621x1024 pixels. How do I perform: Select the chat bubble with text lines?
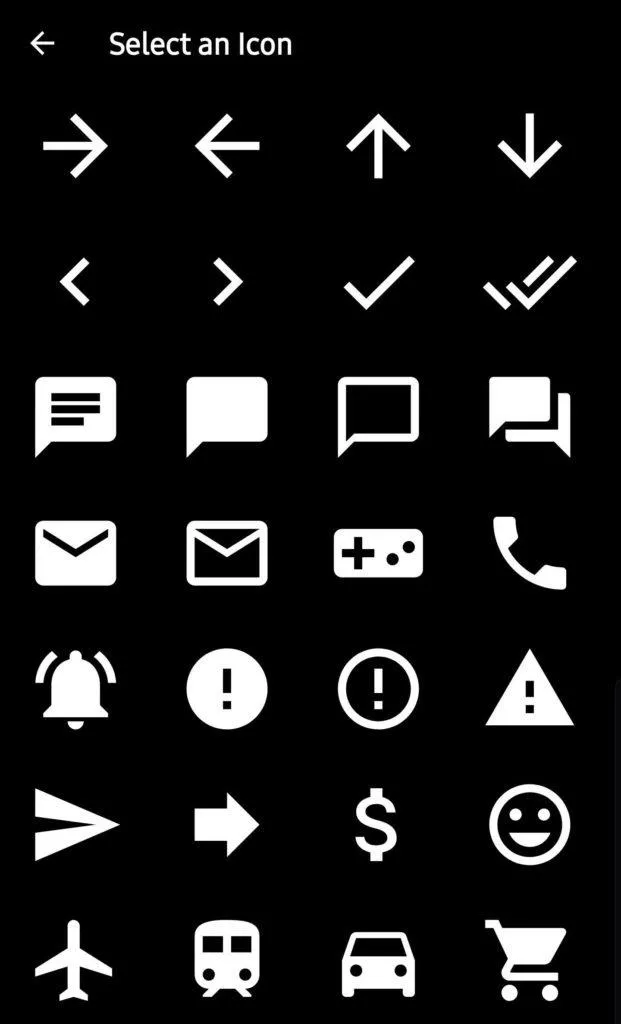(x=75, y=415)
